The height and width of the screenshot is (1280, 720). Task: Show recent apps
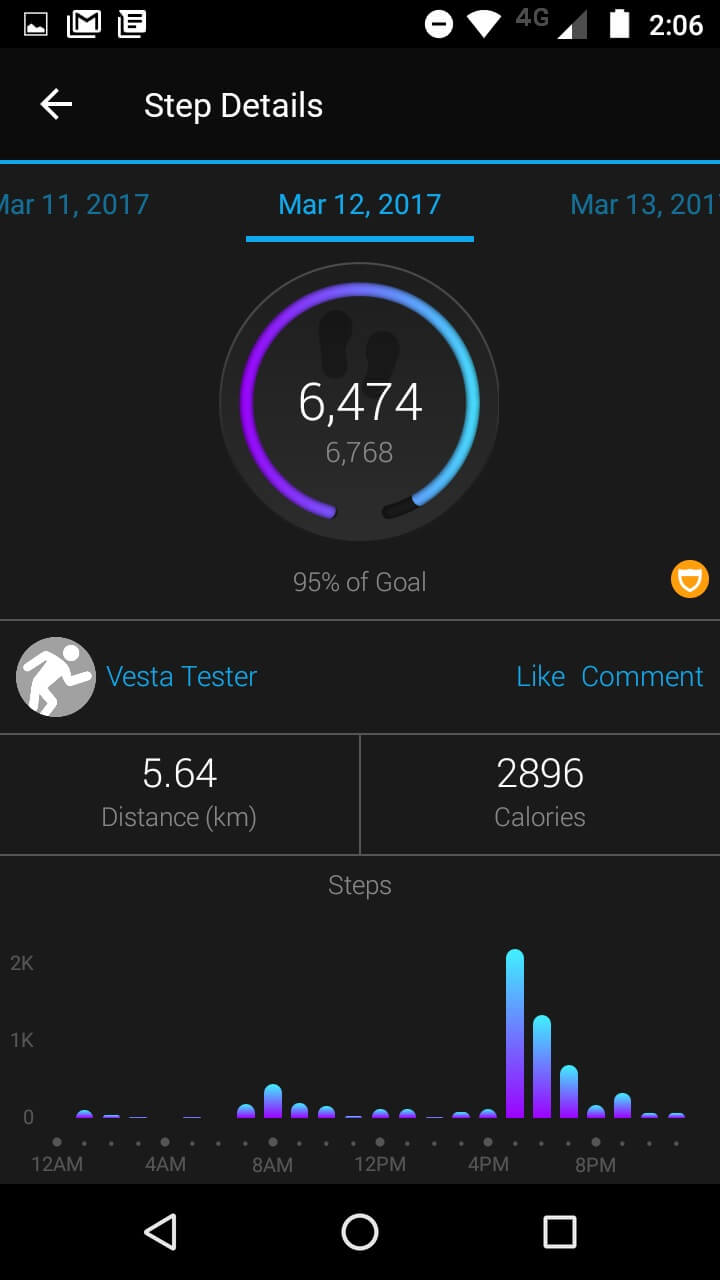point(560,1232)
